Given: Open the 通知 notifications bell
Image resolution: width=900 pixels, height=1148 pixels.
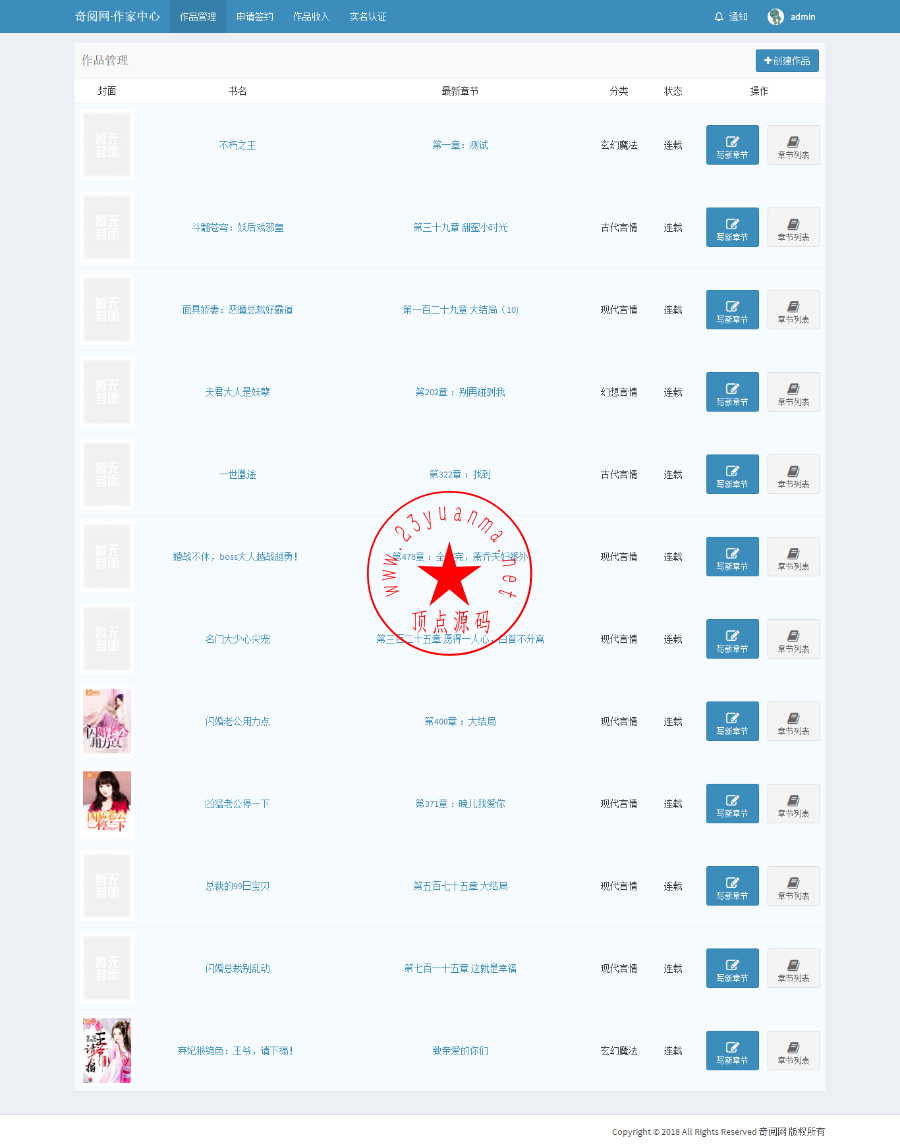Looking at the screenshot, I should pos(731,17).
